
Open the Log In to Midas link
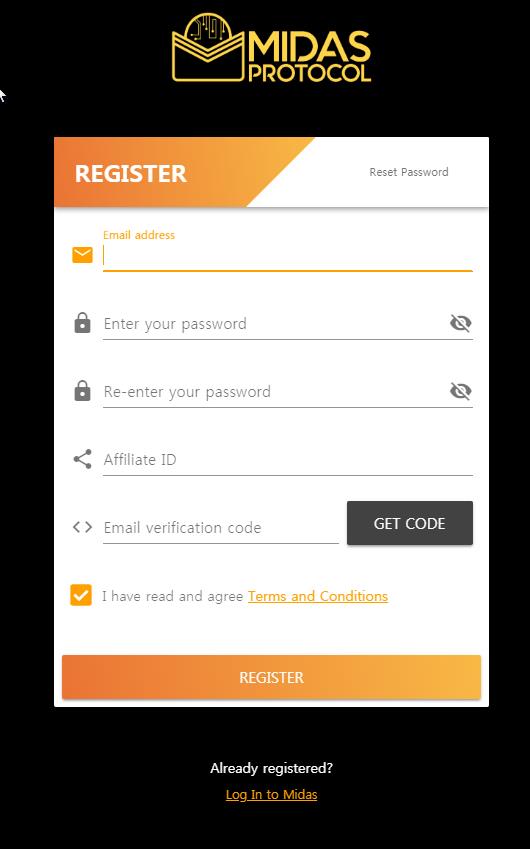click(271, 794)
